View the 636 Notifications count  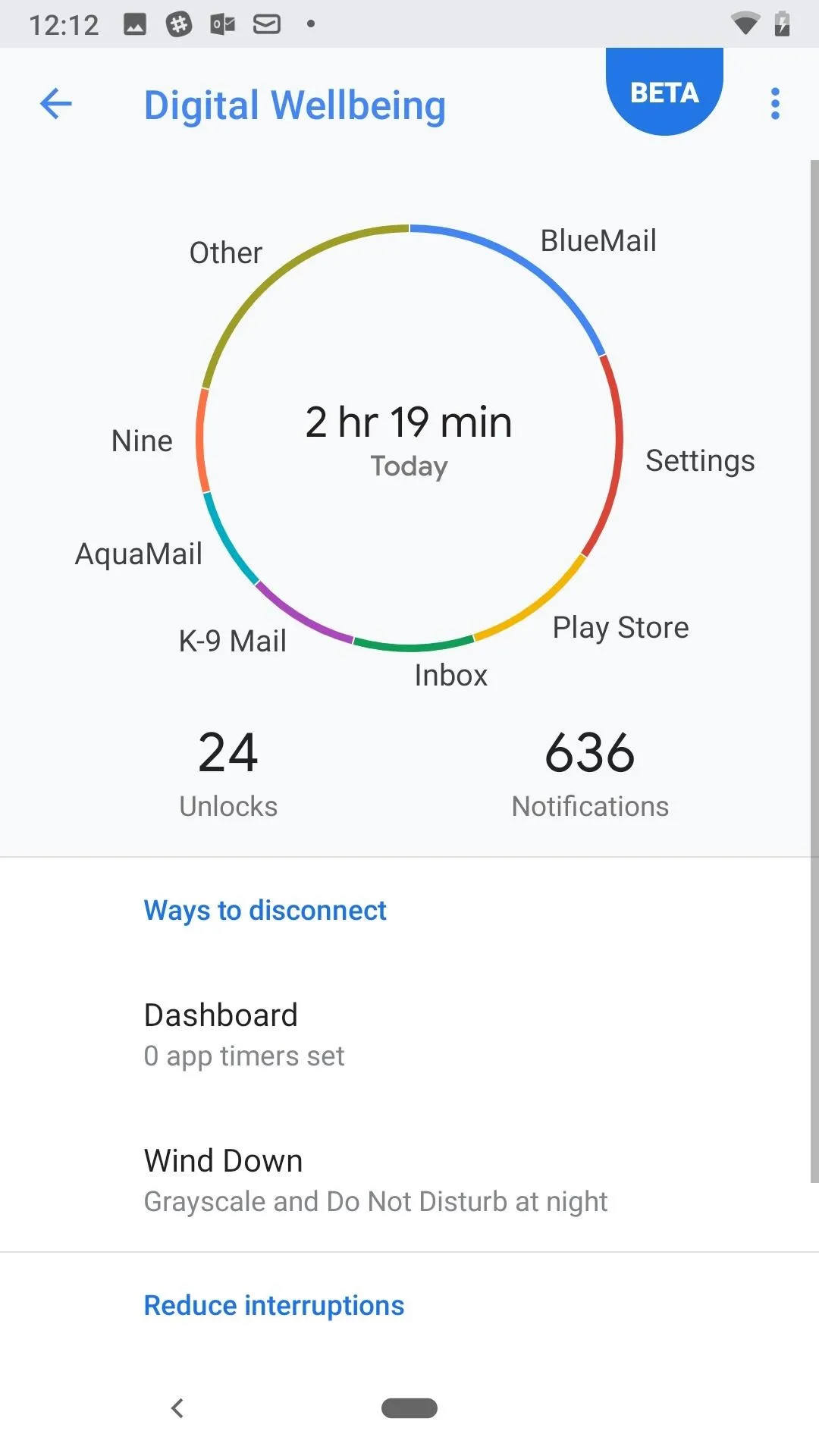coord(590,773)
